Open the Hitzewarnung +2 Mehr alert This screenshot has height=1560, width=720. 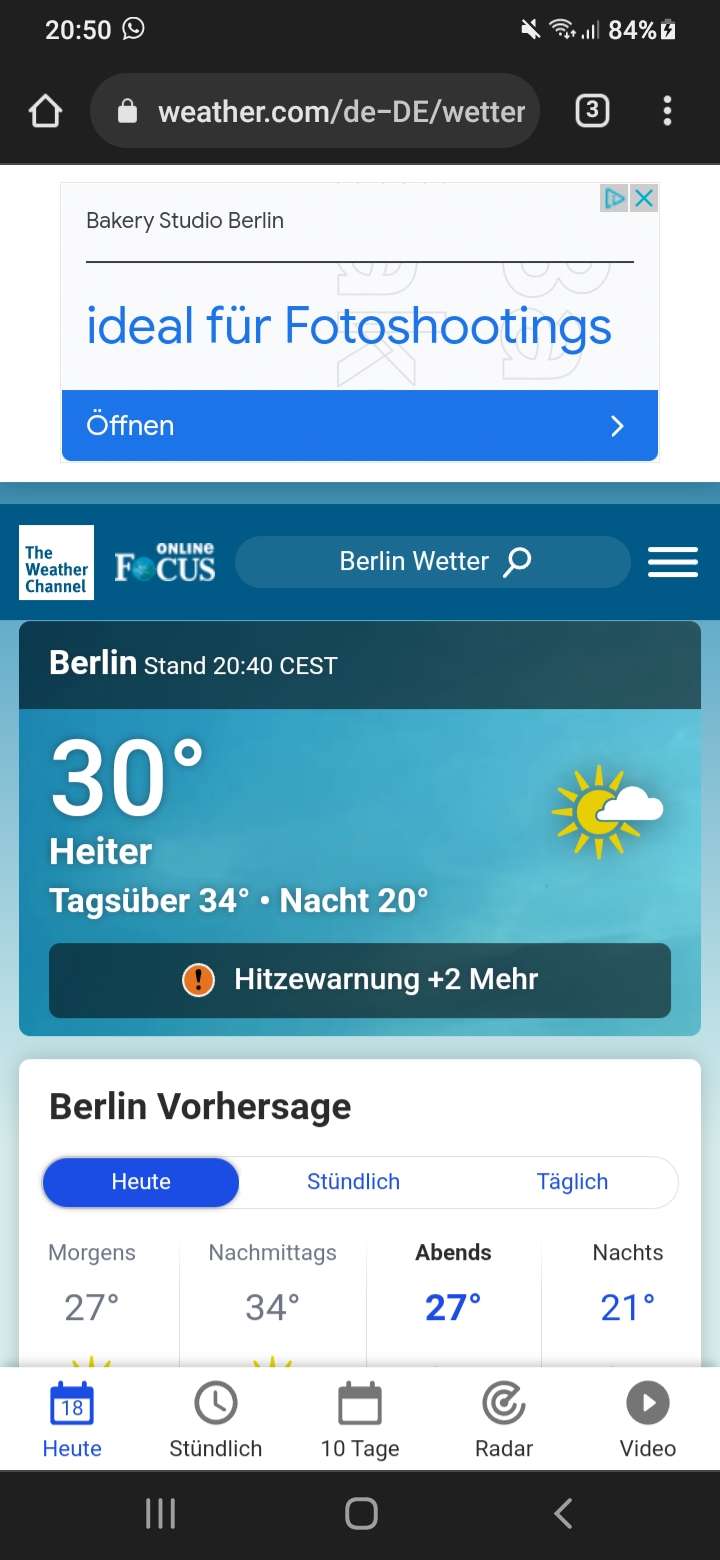pos(359,980)
